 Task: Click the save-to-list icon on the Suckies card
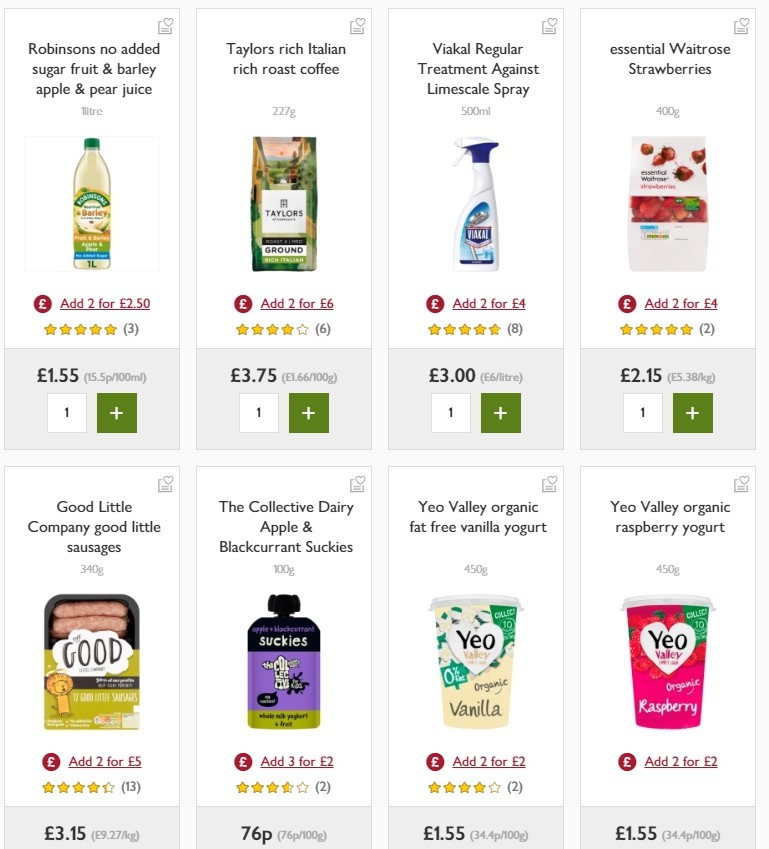[357, 483]
